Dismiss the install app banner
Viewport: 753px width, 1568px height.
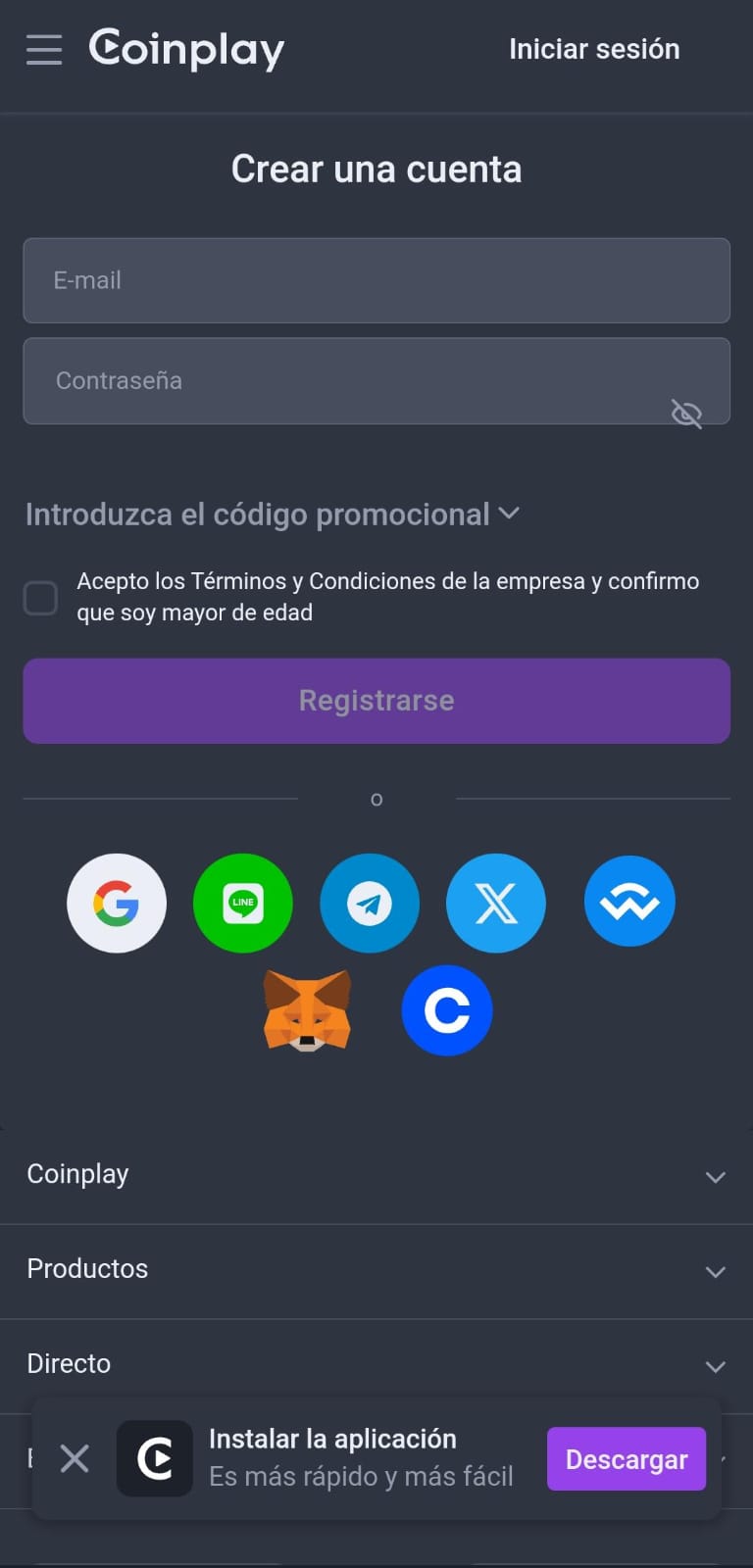coord(75,1458)
